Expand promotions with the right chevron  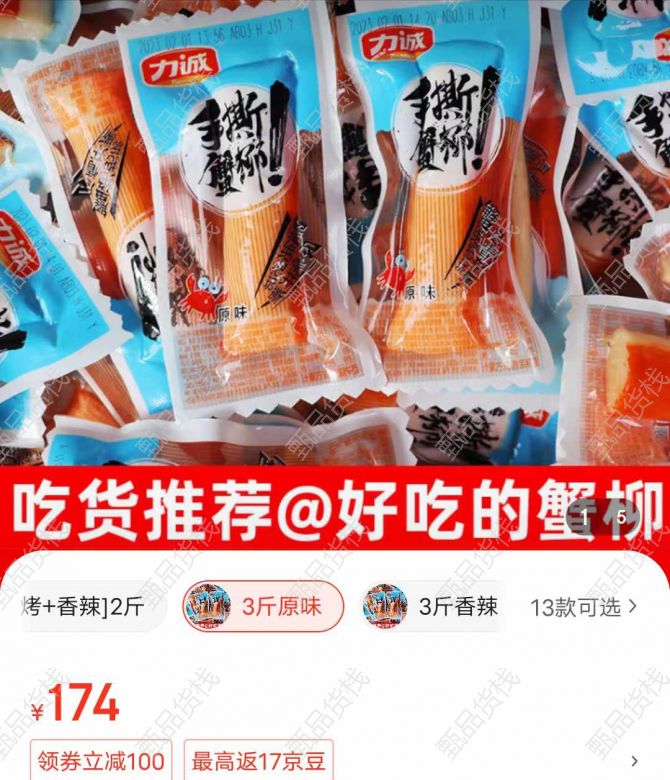click(636, 762)
